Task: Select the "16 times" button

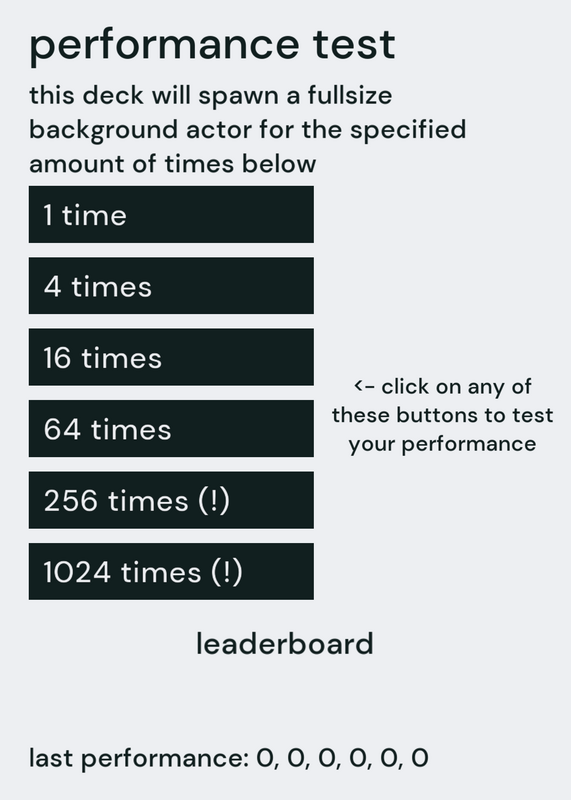Action: click(171, 357)
